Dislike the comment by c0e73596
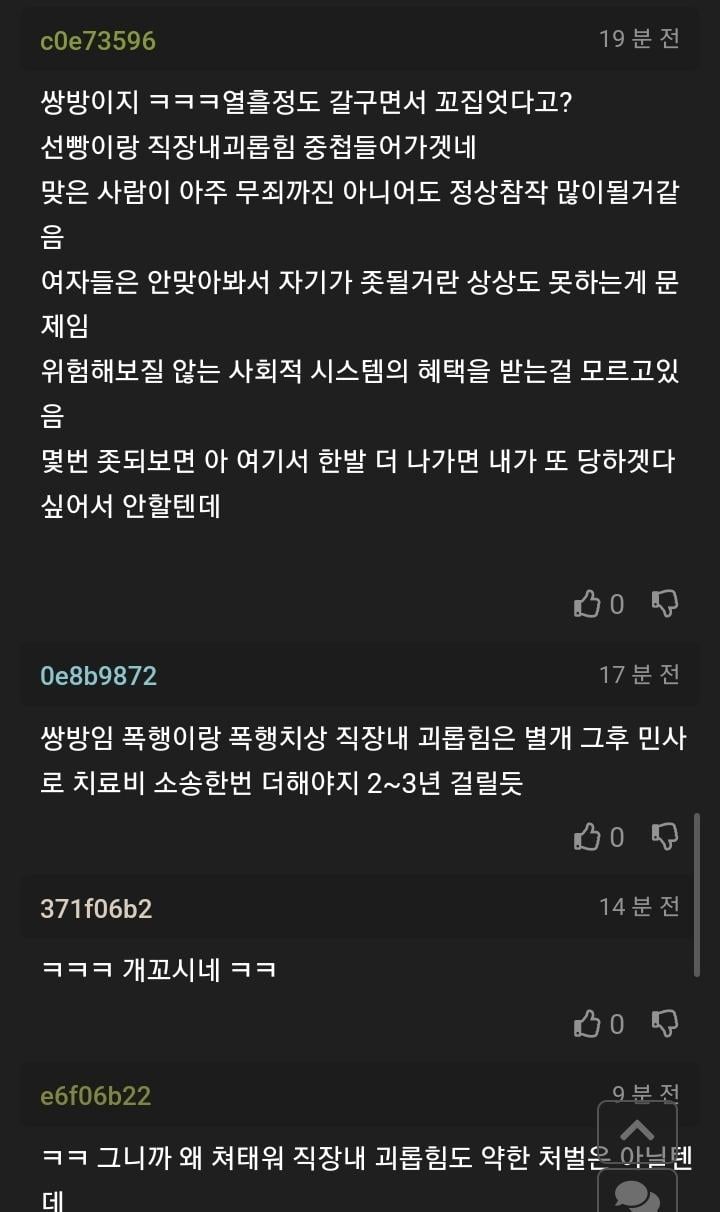This screenshot has width=720, height=1212. coord(665,603)
